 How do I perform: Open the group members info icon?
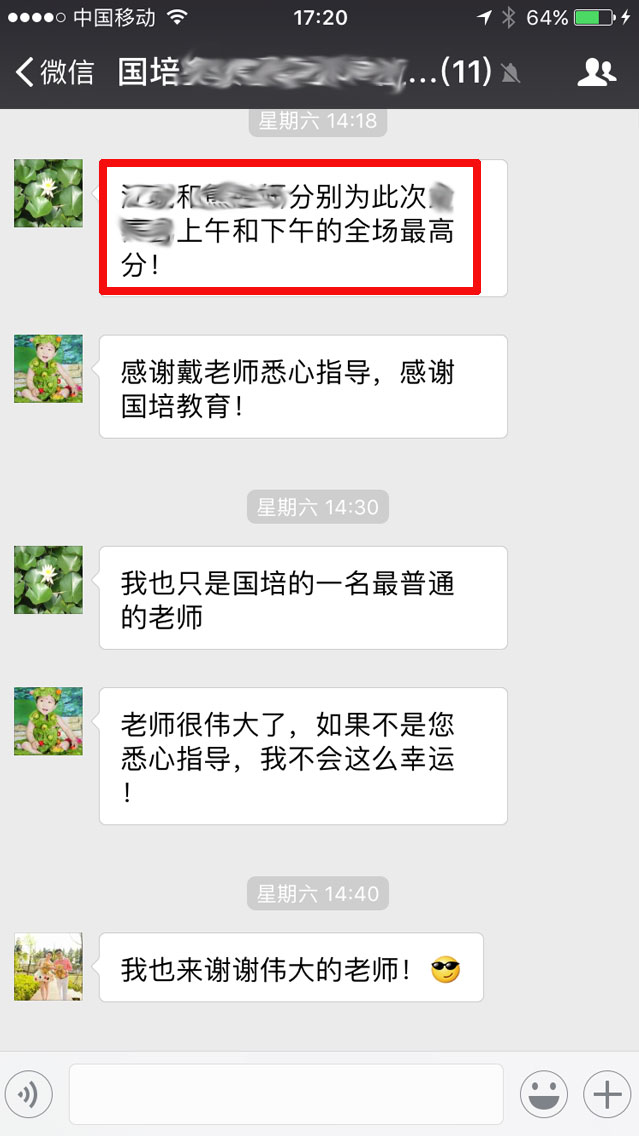pyautogui.click(x=597, y=73)
